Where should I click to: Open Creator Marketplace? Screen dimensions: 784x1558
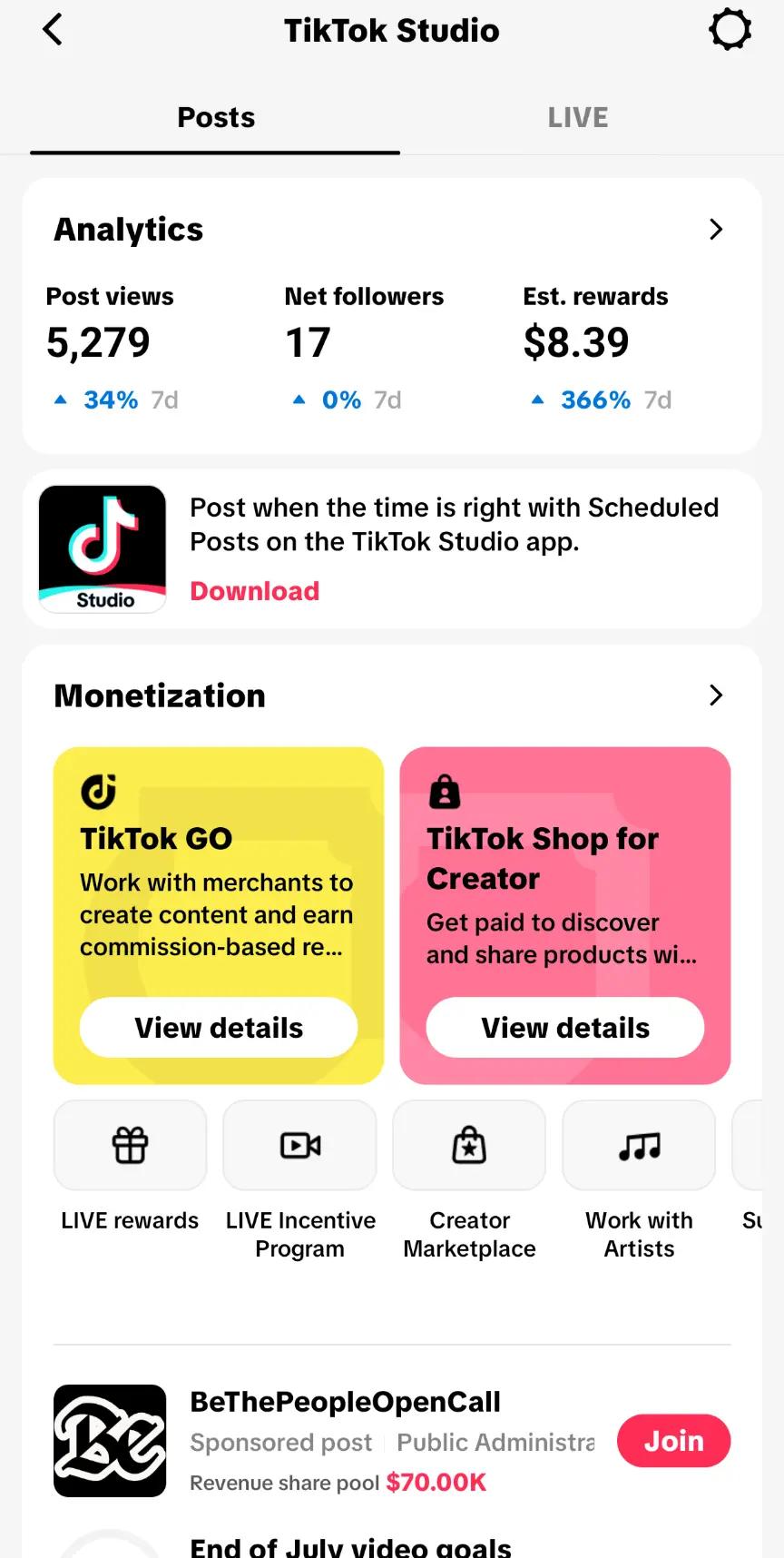coord(469,1181)
